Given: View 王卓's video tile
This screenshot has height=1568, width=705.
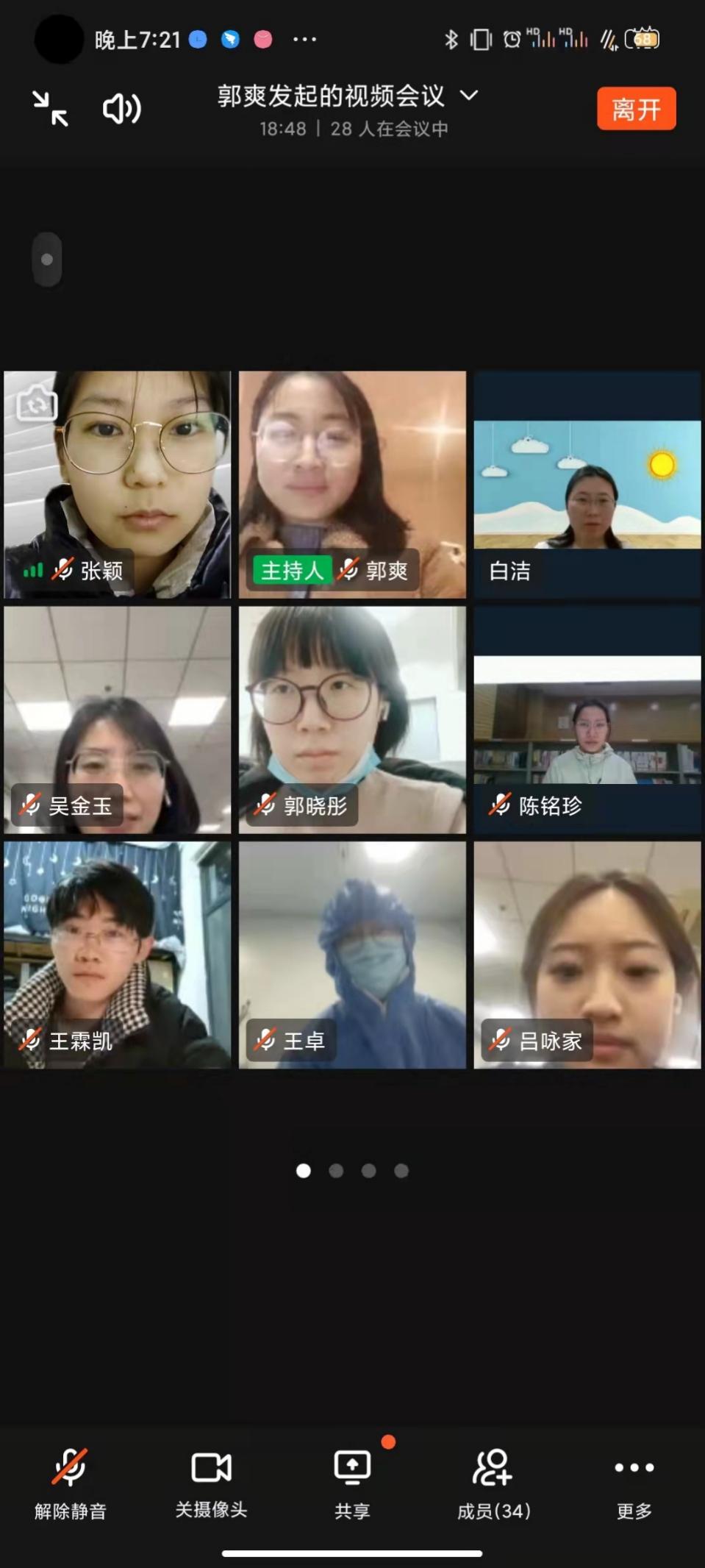Looking at the screenshot, I should 352,955.
